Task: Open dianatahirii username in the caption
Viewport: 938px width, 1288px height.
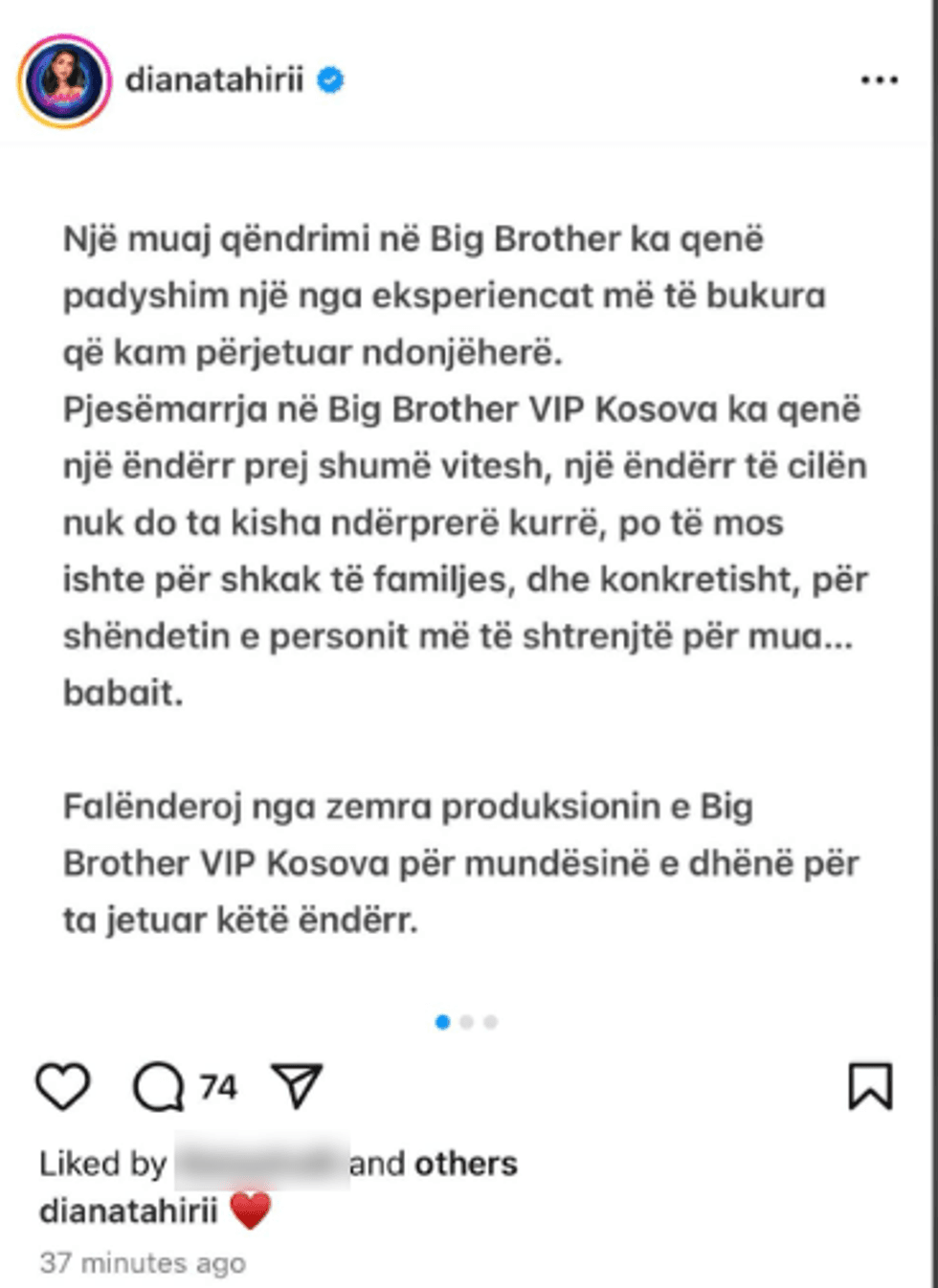Action: pyautogui.click(x=128, y=1210)
